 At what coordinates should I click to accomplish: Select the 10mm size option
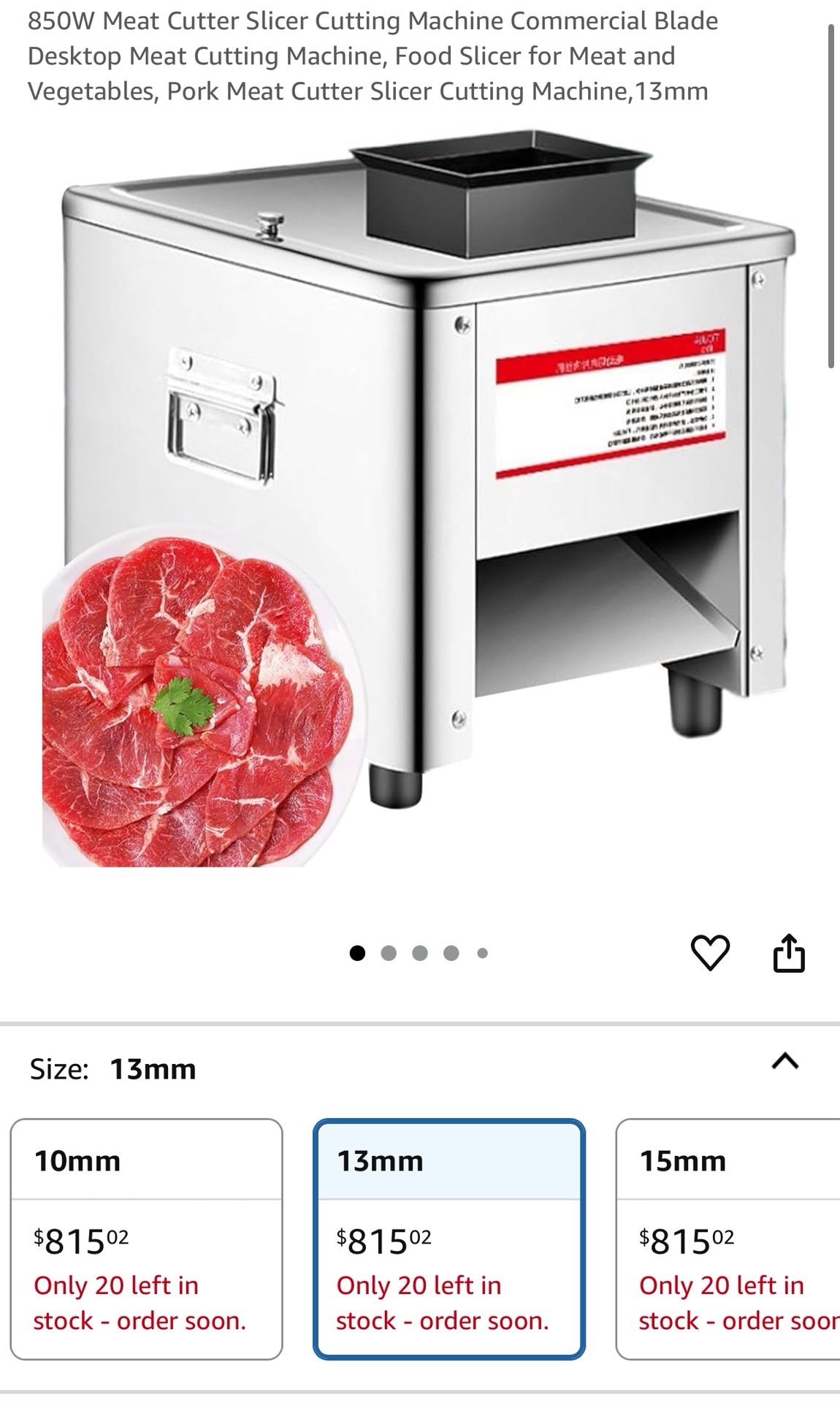click(x=146, y=1238)
